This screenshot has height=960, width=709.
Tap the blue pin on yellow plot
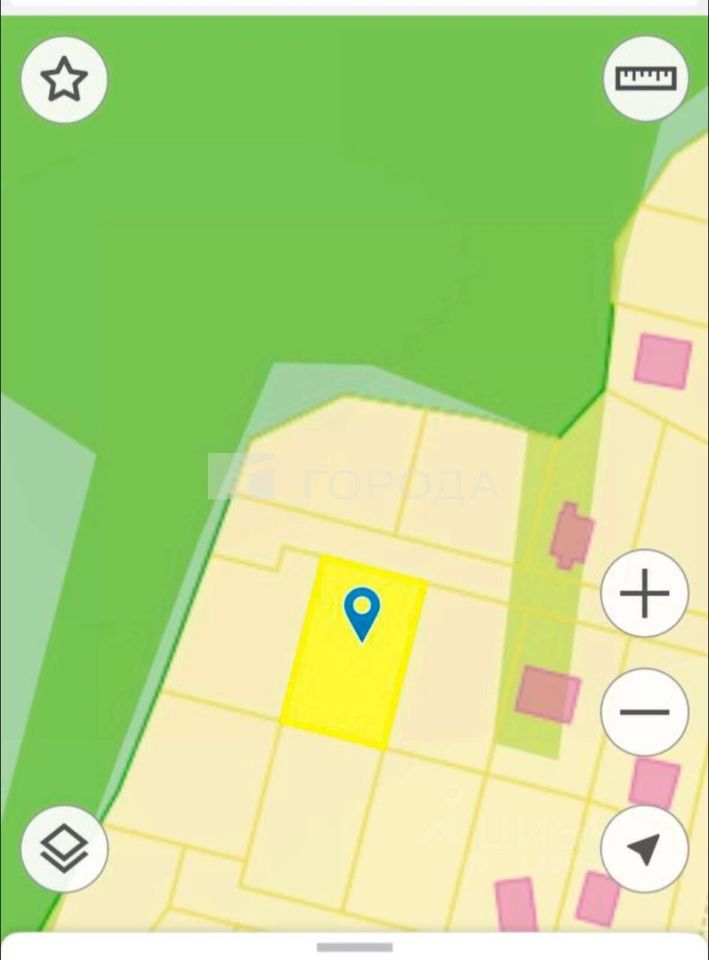coord(361,612)
